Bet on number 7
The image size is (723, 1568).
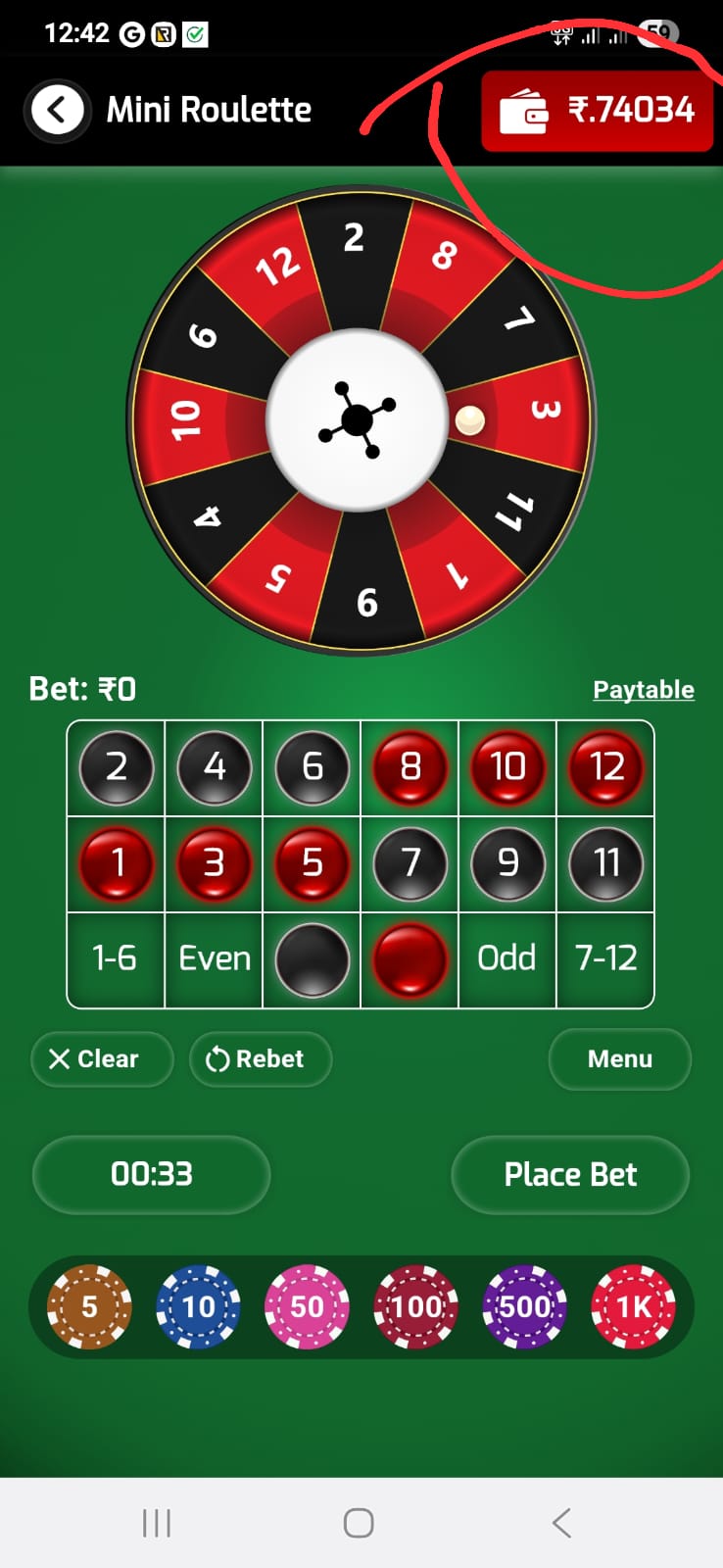point(410,862)
